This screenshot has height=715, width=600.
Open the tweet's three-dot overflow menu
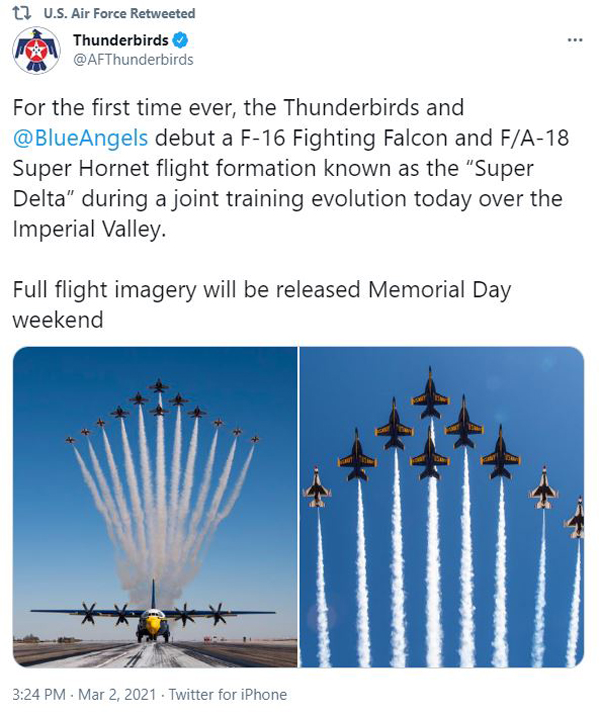click(x=574, y=40)
